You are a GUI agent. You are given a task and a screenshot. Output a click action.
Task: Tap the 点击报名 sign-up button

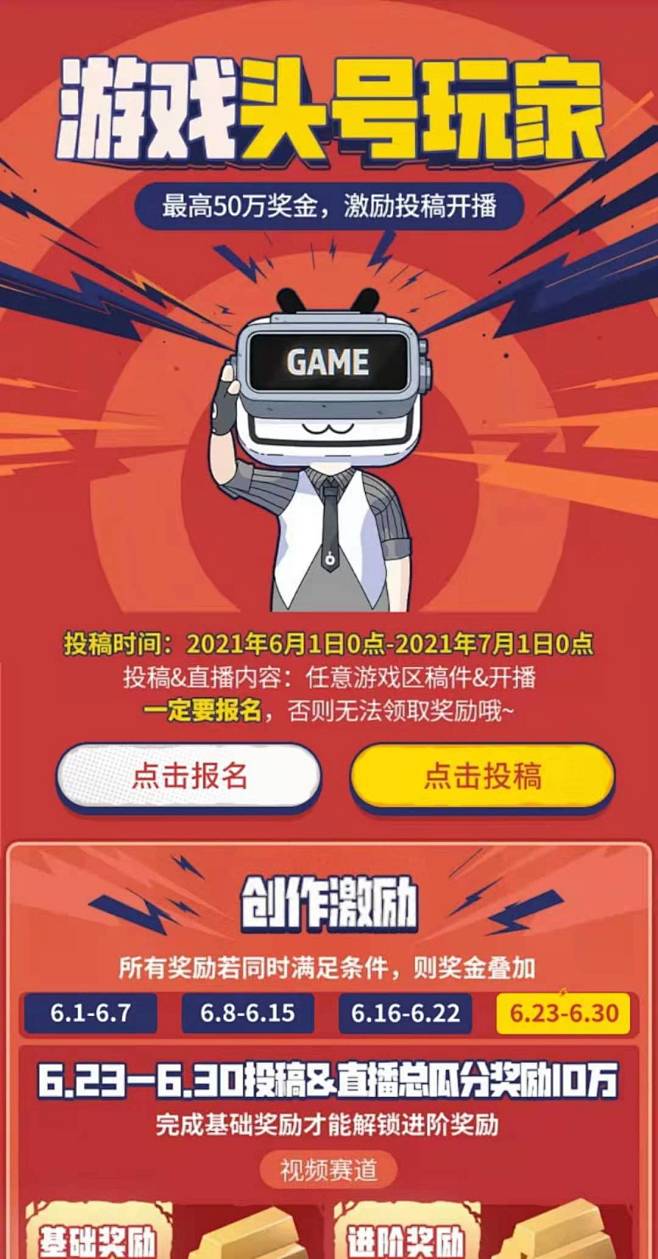coord(188,776)
